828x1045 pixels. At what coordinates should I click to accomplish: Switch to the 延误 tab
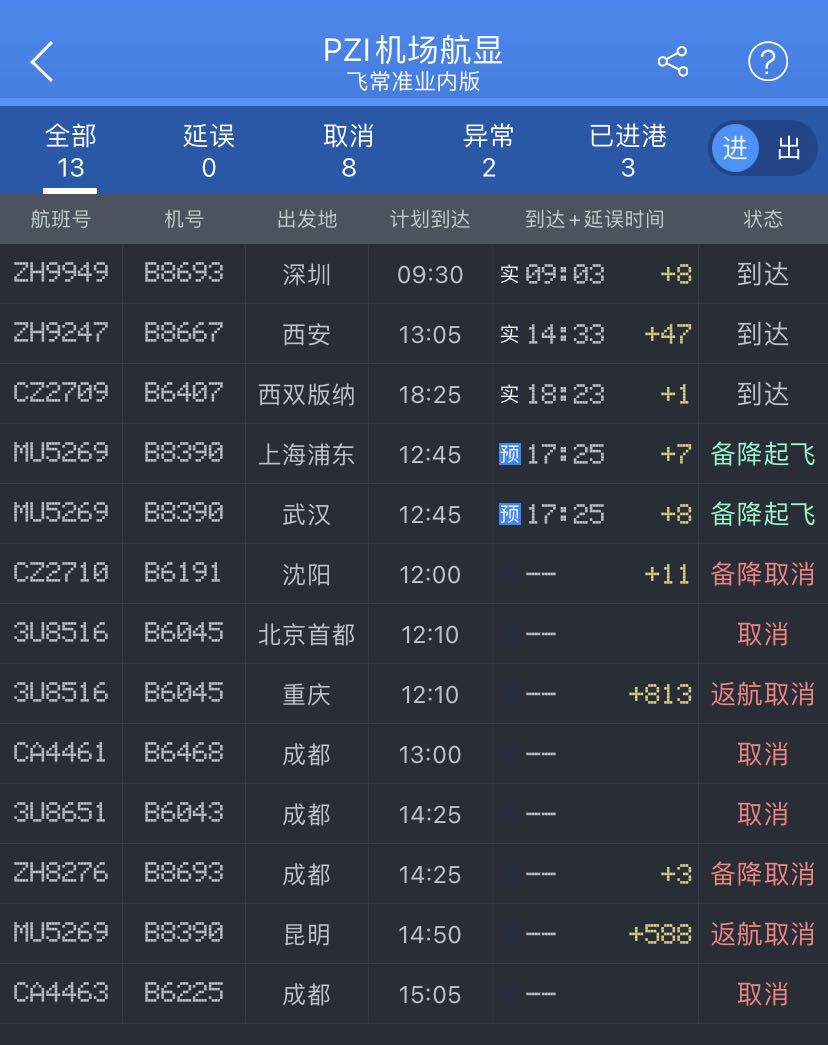[x=209, y=150]
